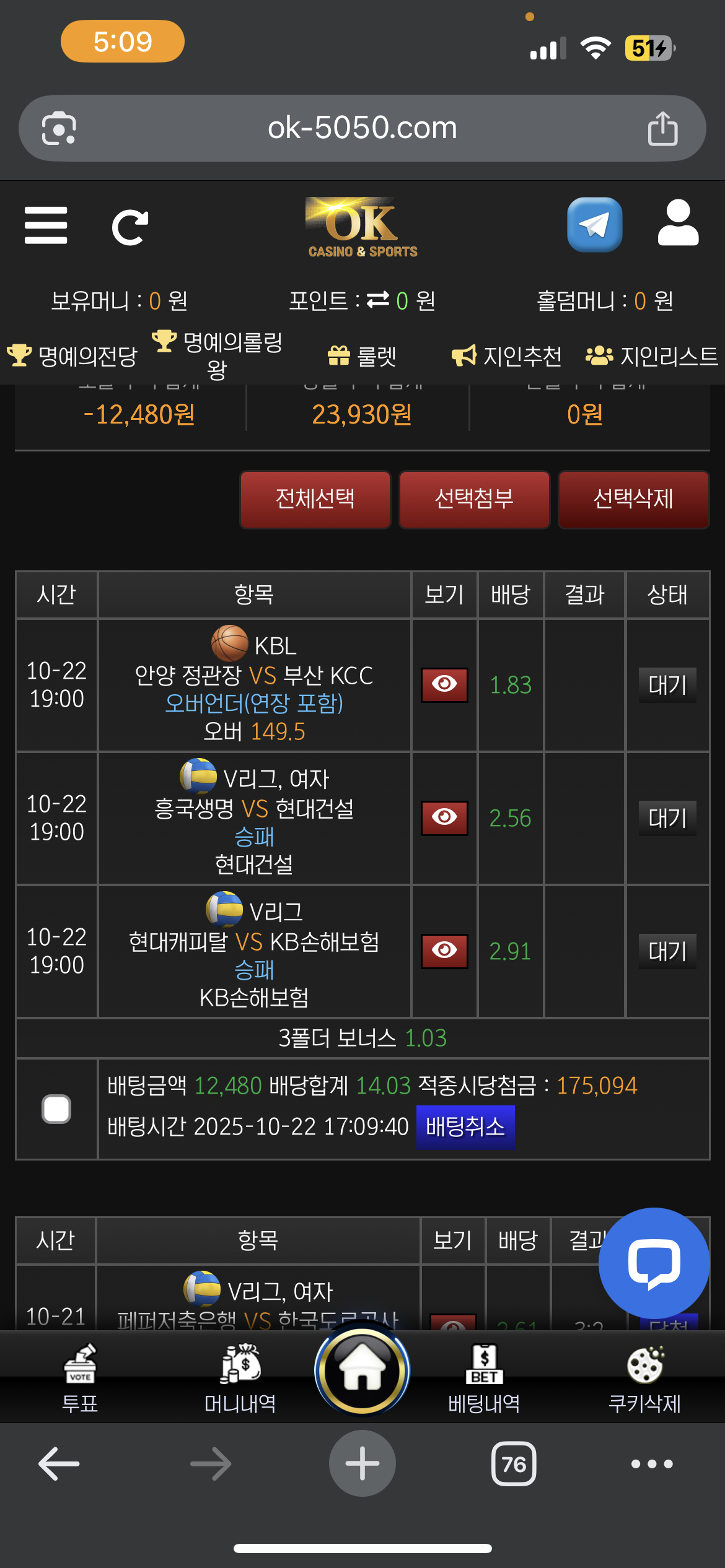View details of the KBL bet

[444, 684]
